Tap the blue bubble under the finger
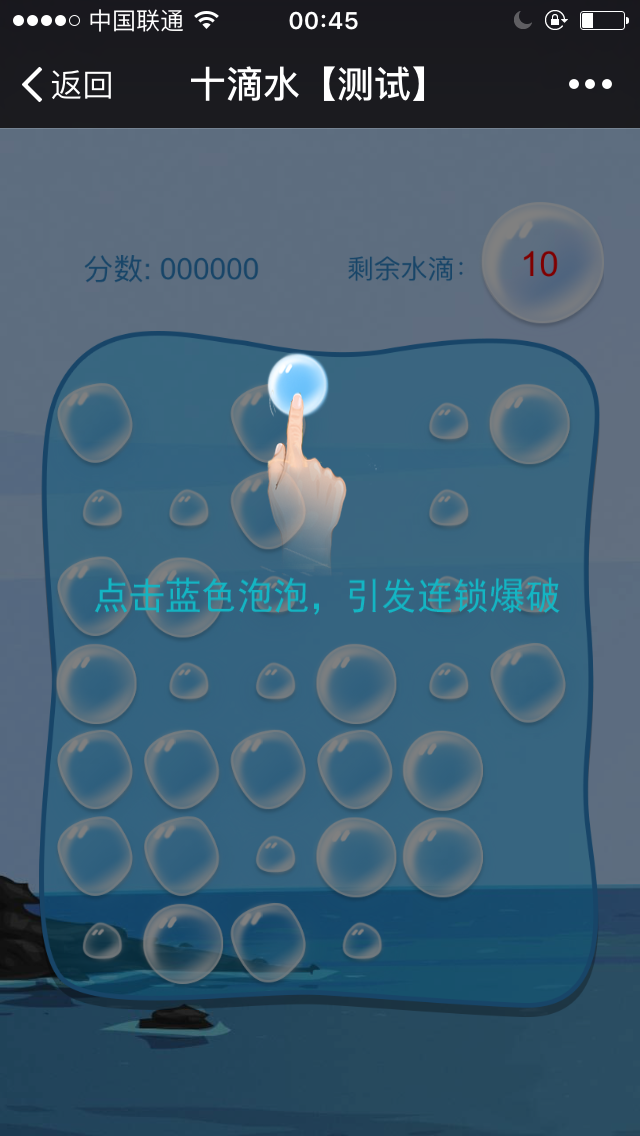640x1136 pixels. 298,385
